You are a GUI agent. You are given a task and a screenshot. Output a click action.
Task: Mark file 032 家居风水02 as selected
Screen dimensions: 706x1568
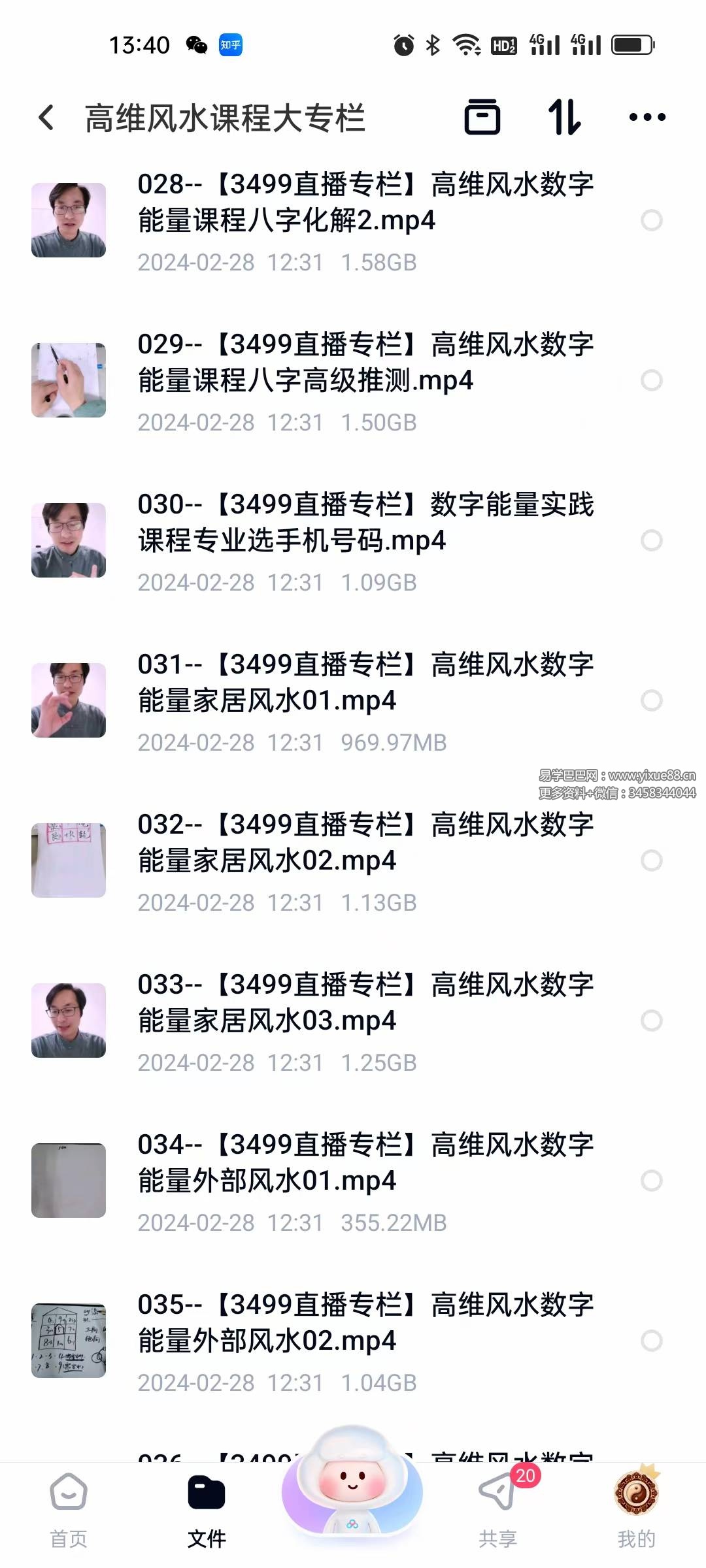[x=651, y=860]
